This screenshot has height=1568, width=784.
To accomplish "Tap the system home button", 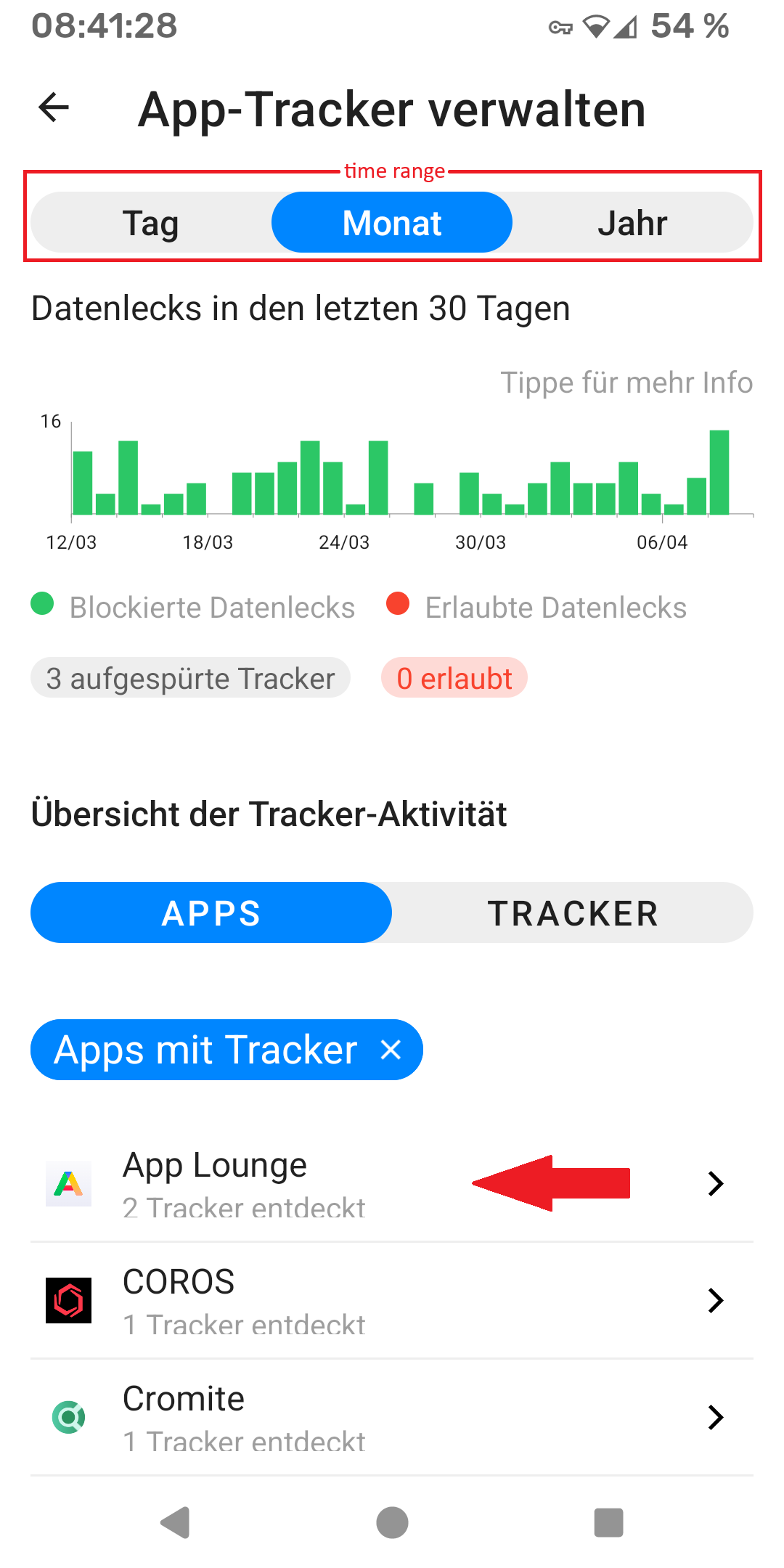I will [392, 1522].
